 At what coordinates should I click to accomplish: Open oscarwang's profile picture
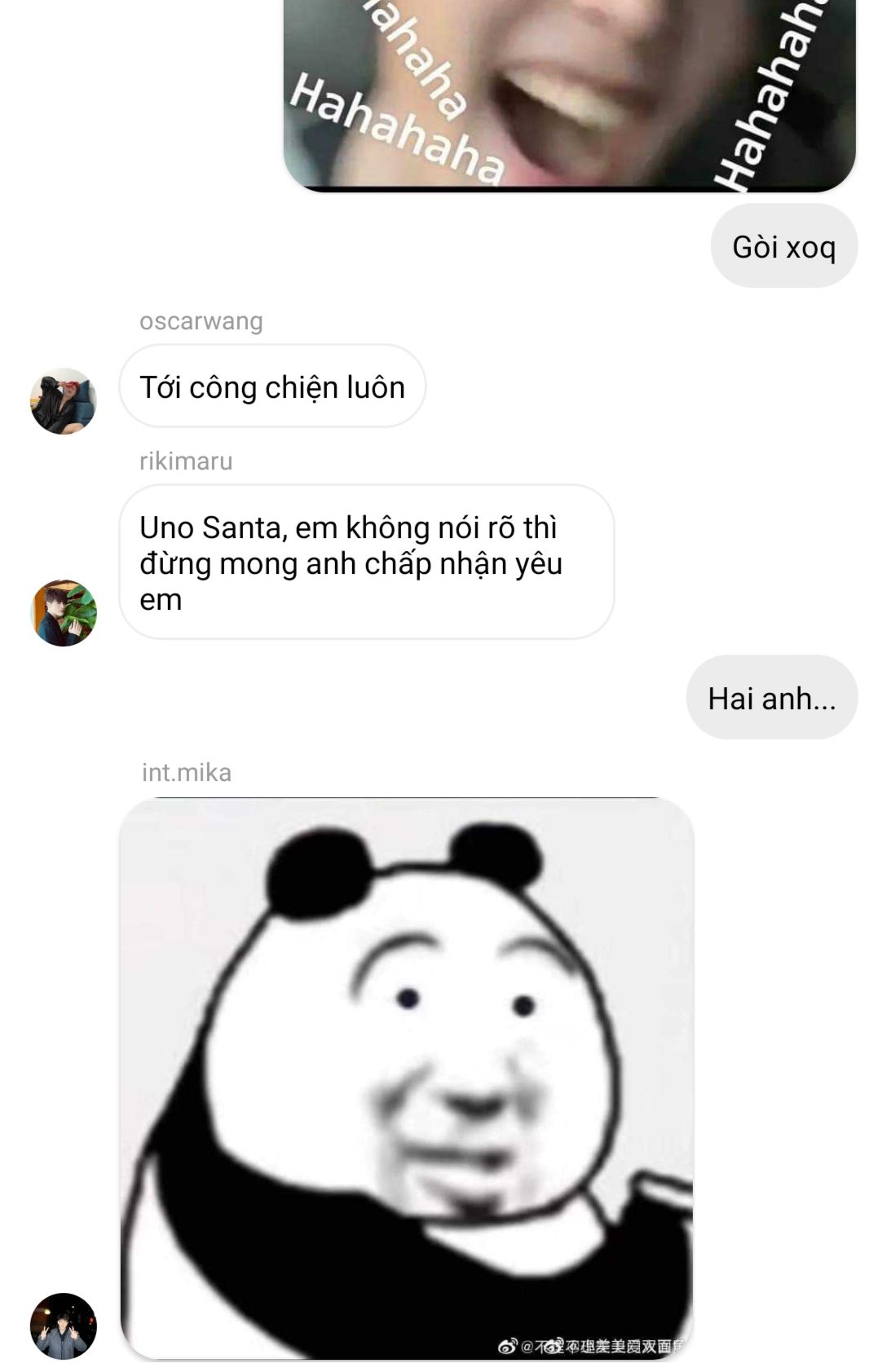(64, 401)
